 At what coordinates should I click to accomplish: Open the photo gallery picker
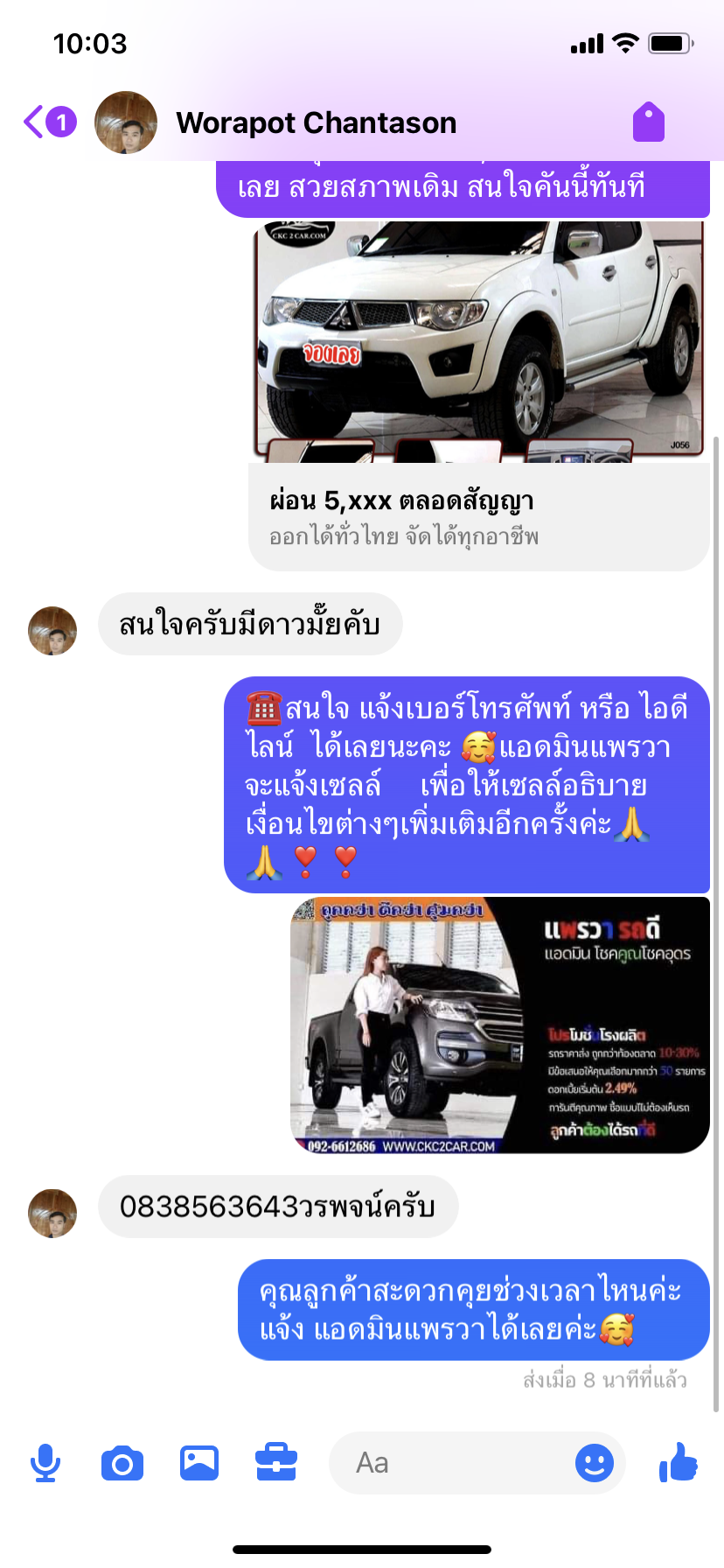199,1463
